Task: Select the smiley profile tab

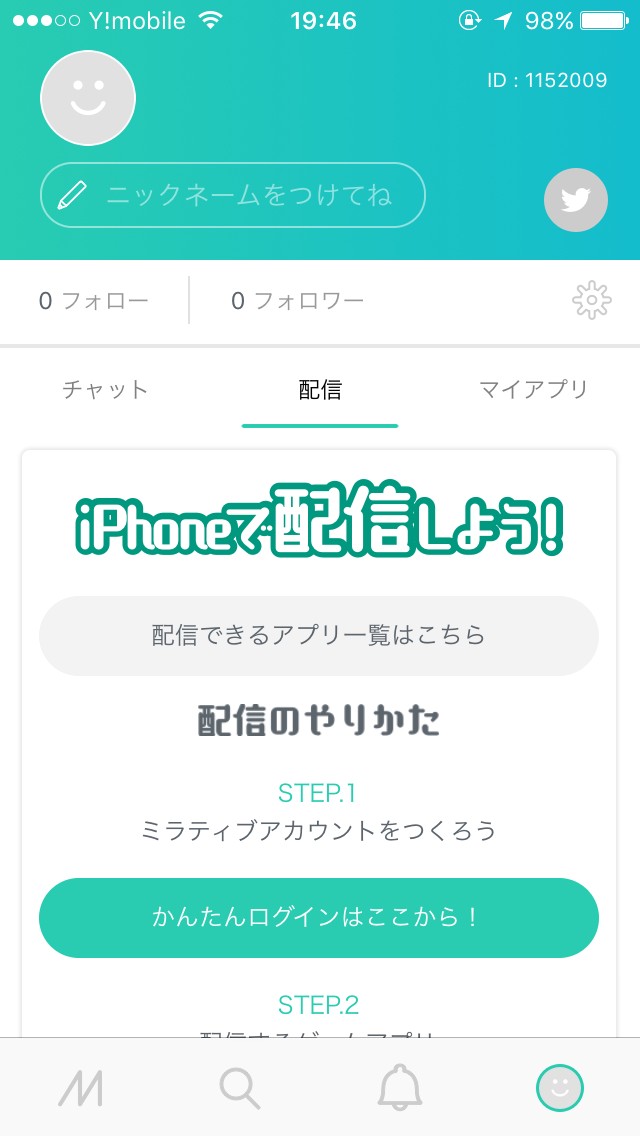Action: pos(560,1087)
